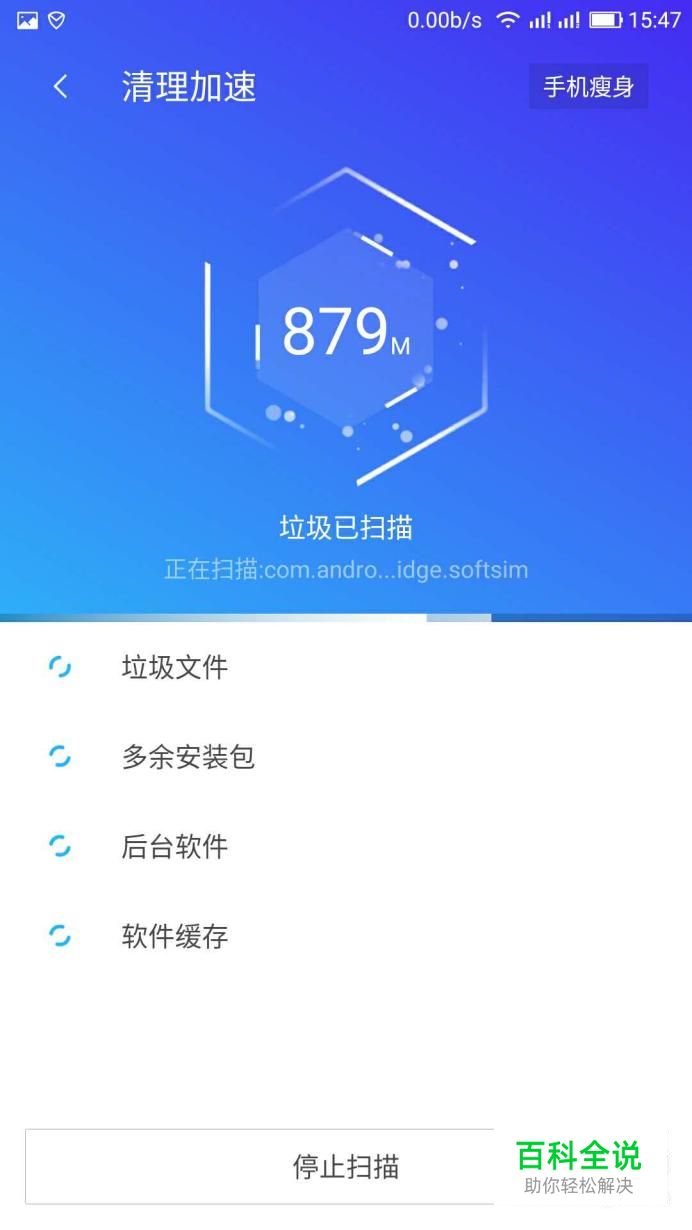The height and width of the screenshot is (1230, 692).
Task: Open the 软件缓存 row
Action: pyautogui.click(x=346, y=937)
